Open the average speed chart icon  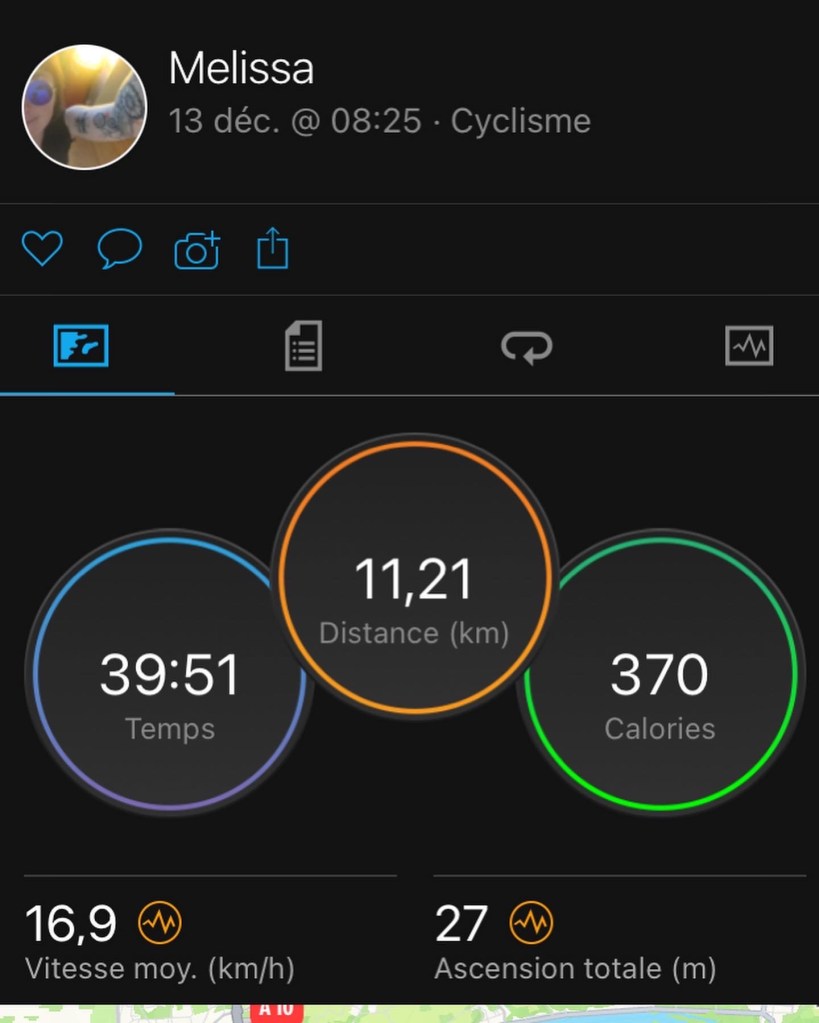tap(160, 924)
